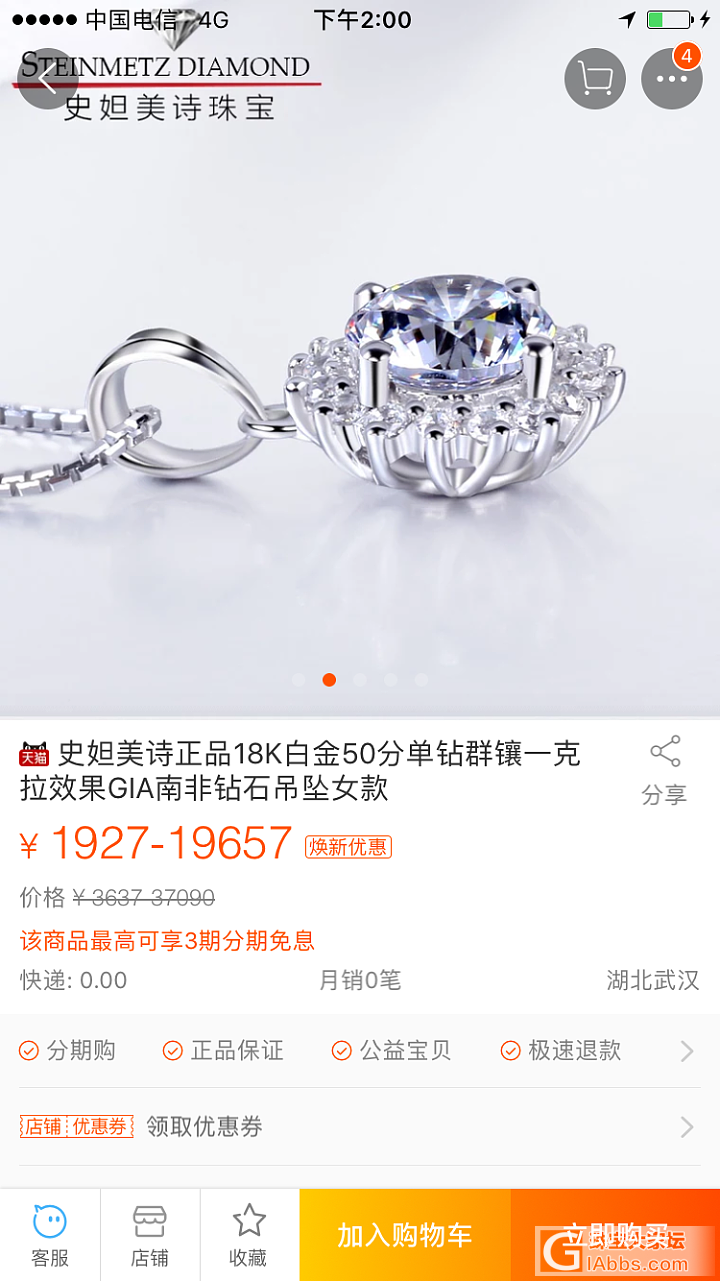Go back using the back arrow
The image size is (720, 1281).
pos(47,78)
